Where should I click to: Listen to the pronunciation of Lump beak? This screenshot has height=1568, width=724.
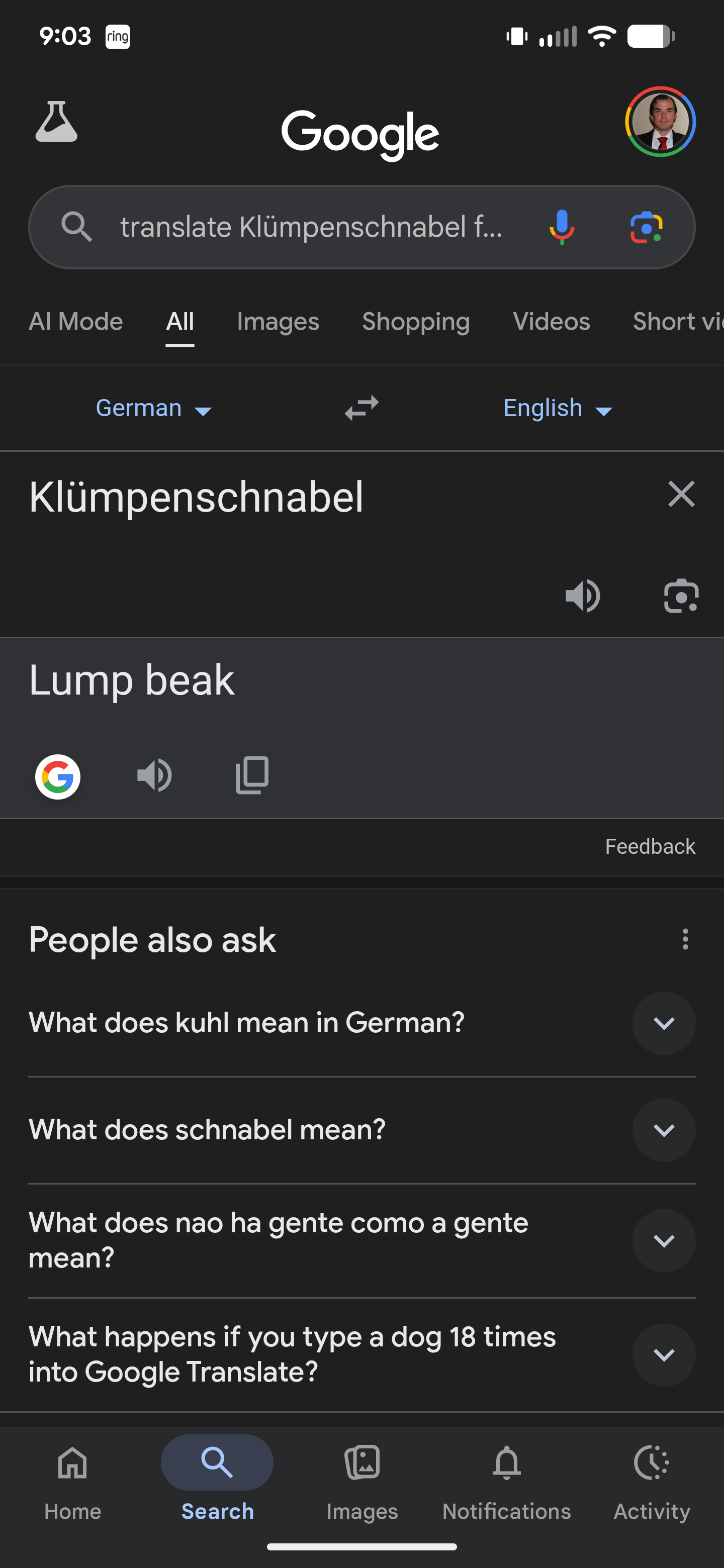coord(155,775)
